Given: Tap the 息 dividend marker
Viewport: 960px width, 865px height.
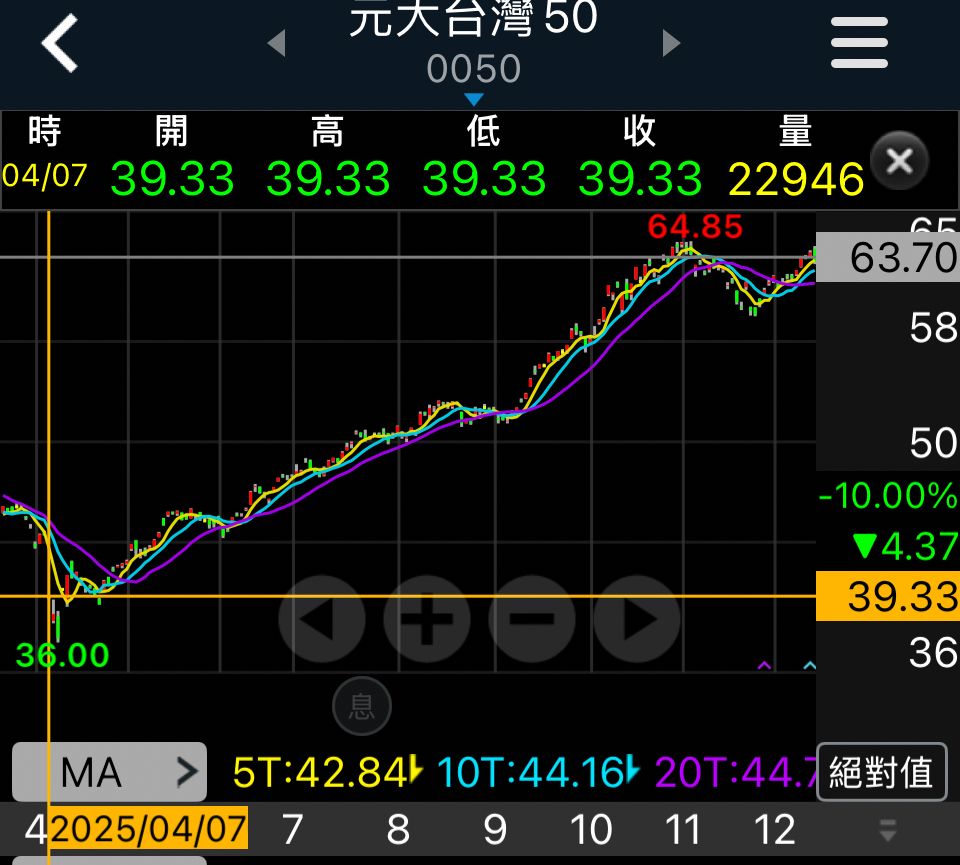Looking at the screenshot, I should tap(361, 707).
